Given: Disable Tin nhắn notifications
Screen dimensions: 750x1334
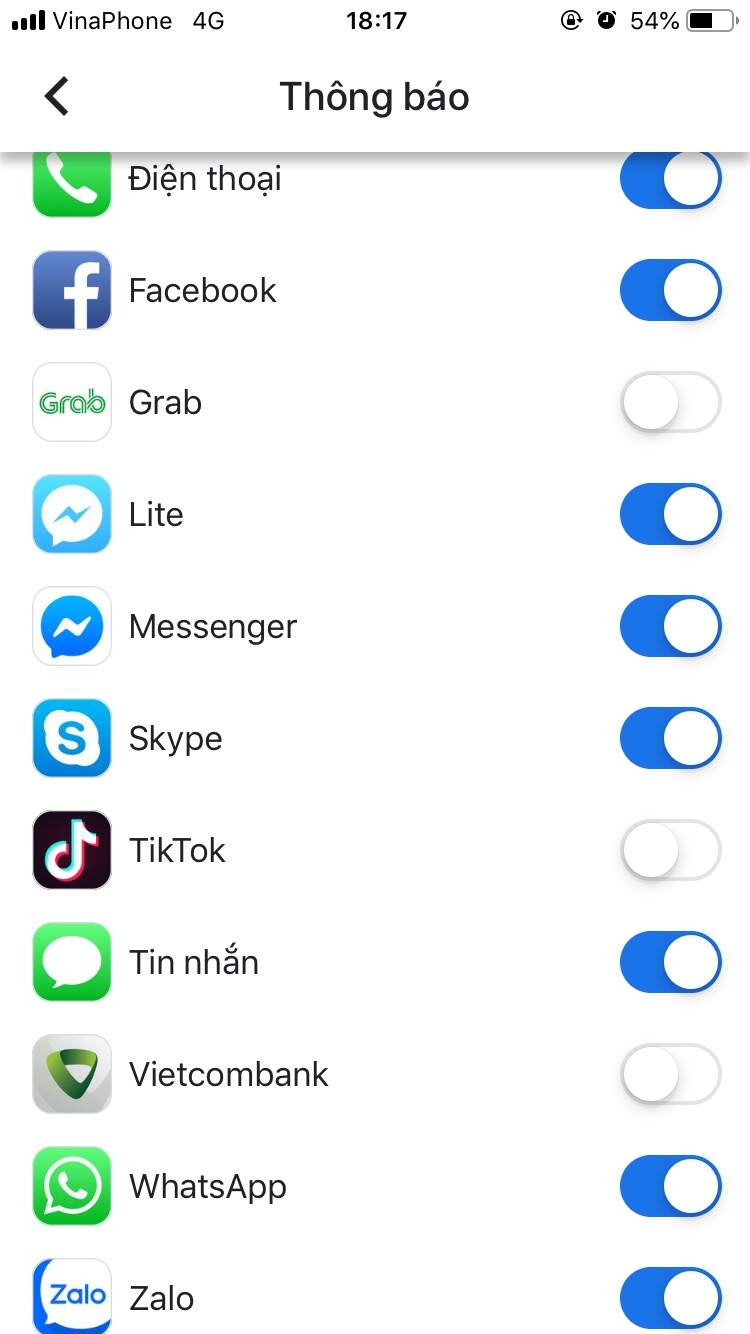Looking at the screenshot, I should pyautogui.click(x=670, y=962).
